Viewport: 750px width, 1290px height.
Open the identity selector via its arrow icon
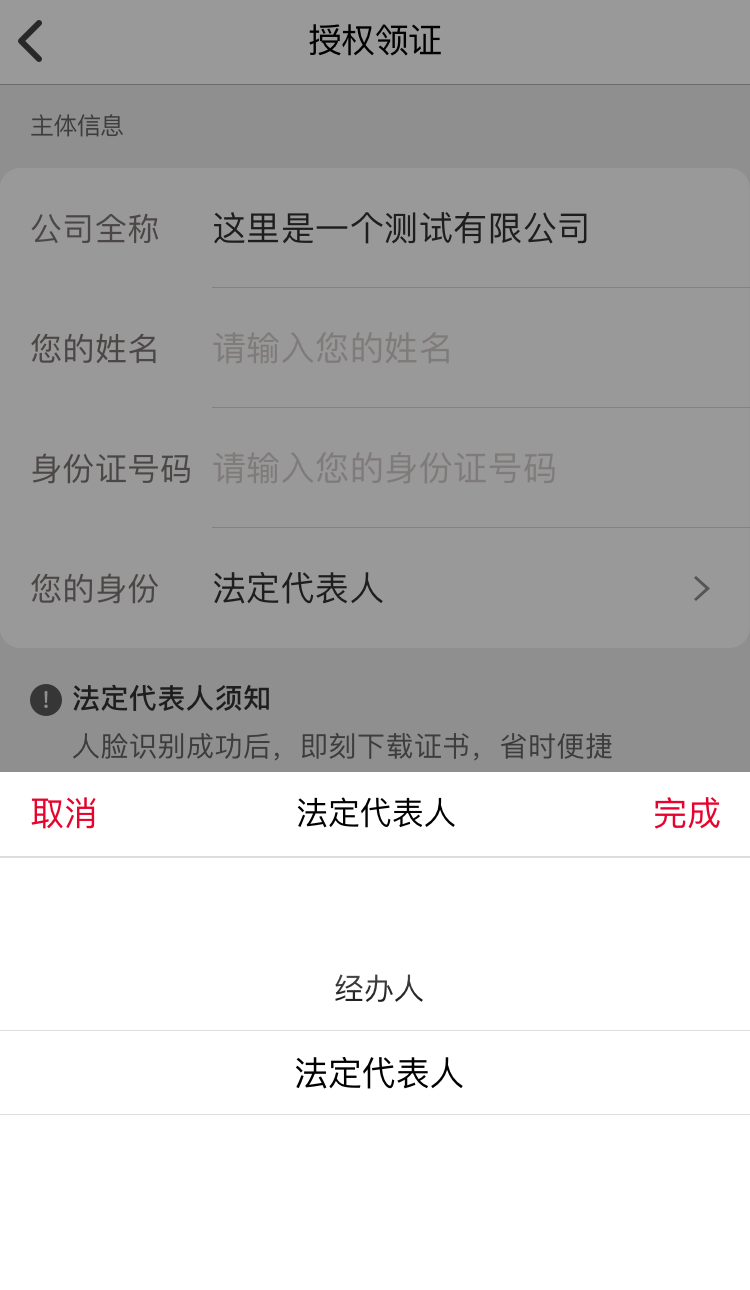[x=701, y=589]
